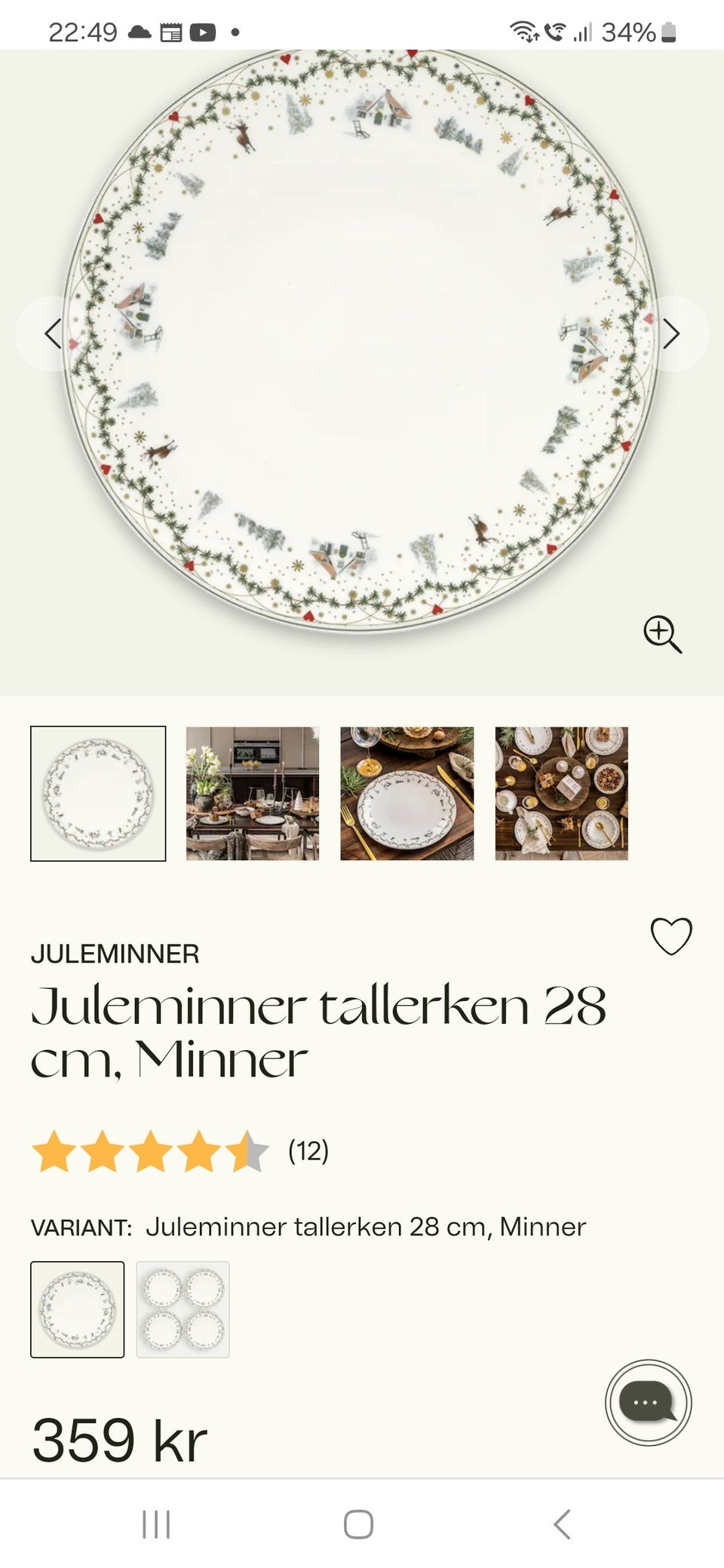Open the Android recent apps view
Image resolution: width=724 pixels, height=1568 pixels.
click(x=155, y=1523)
